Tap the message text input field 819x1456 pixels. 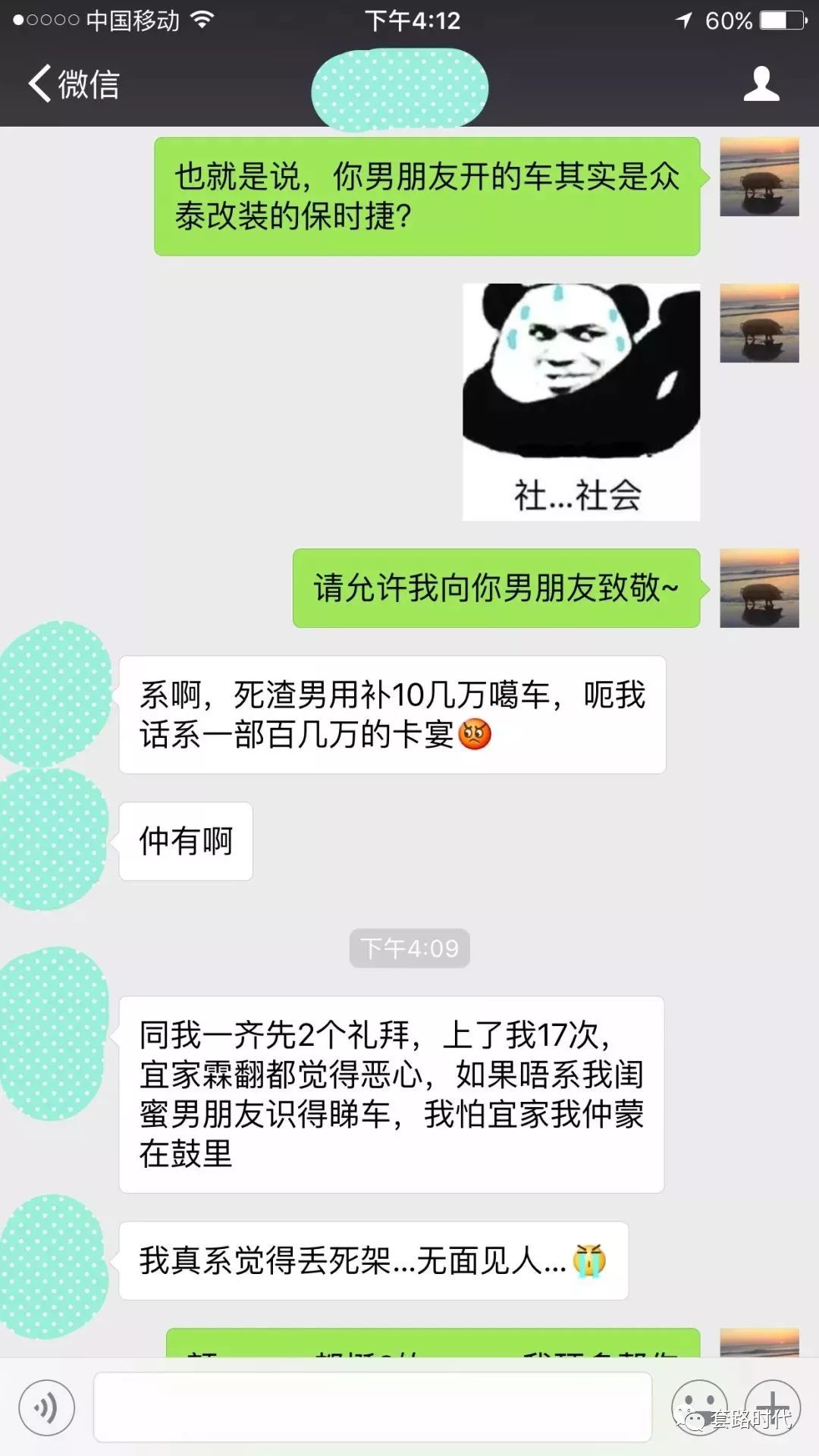(x=372, y=1407)
